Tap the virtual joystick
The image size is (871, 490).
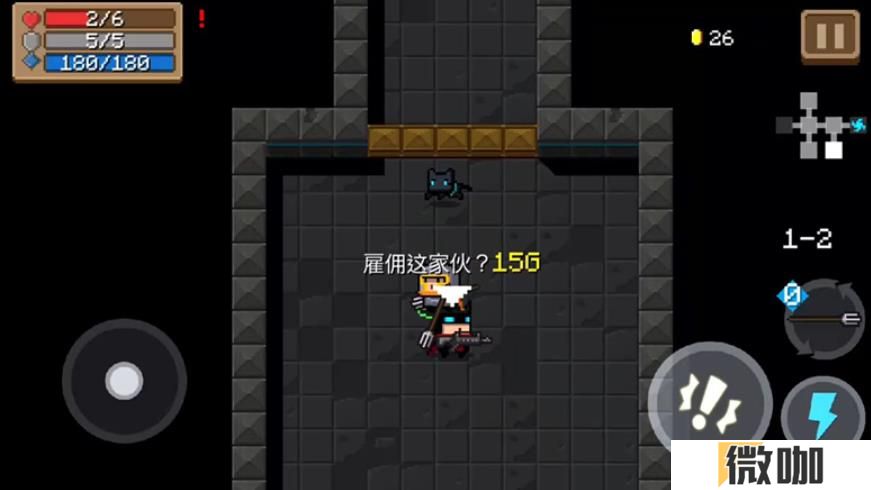tap(124, 381)
